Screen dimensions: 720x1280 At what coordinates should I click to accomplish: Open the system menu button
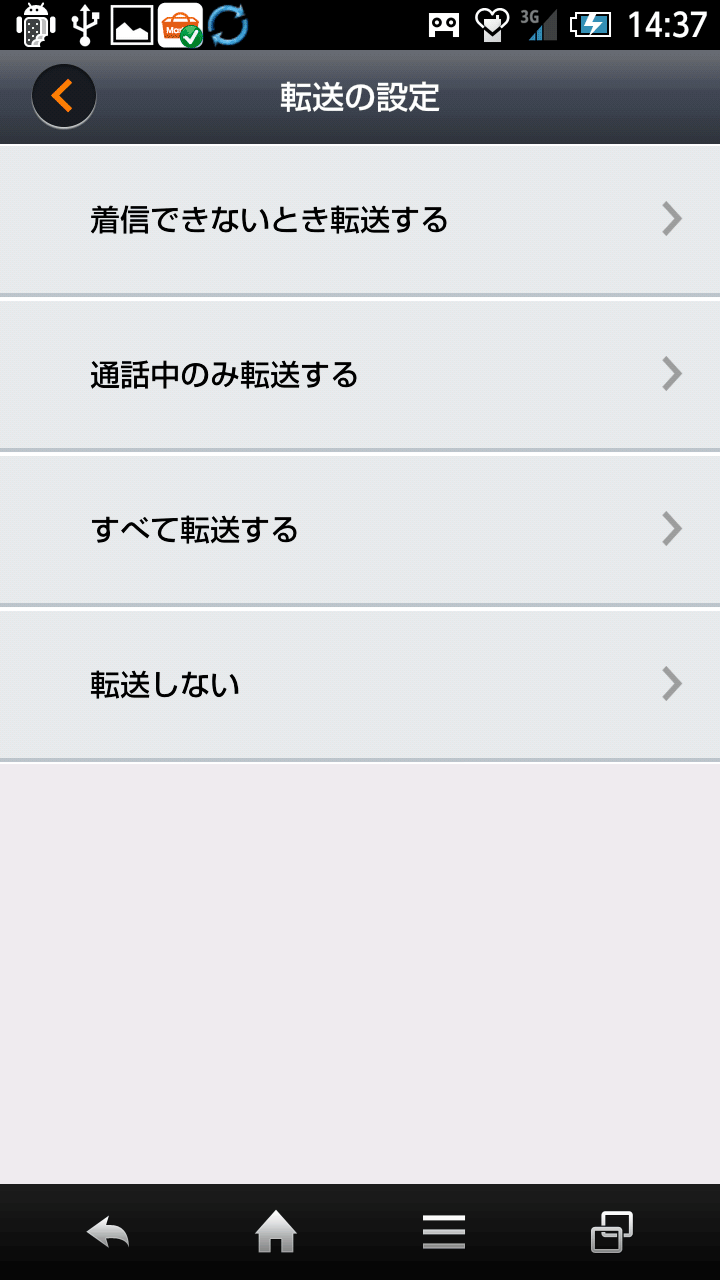coord(444,1232)
